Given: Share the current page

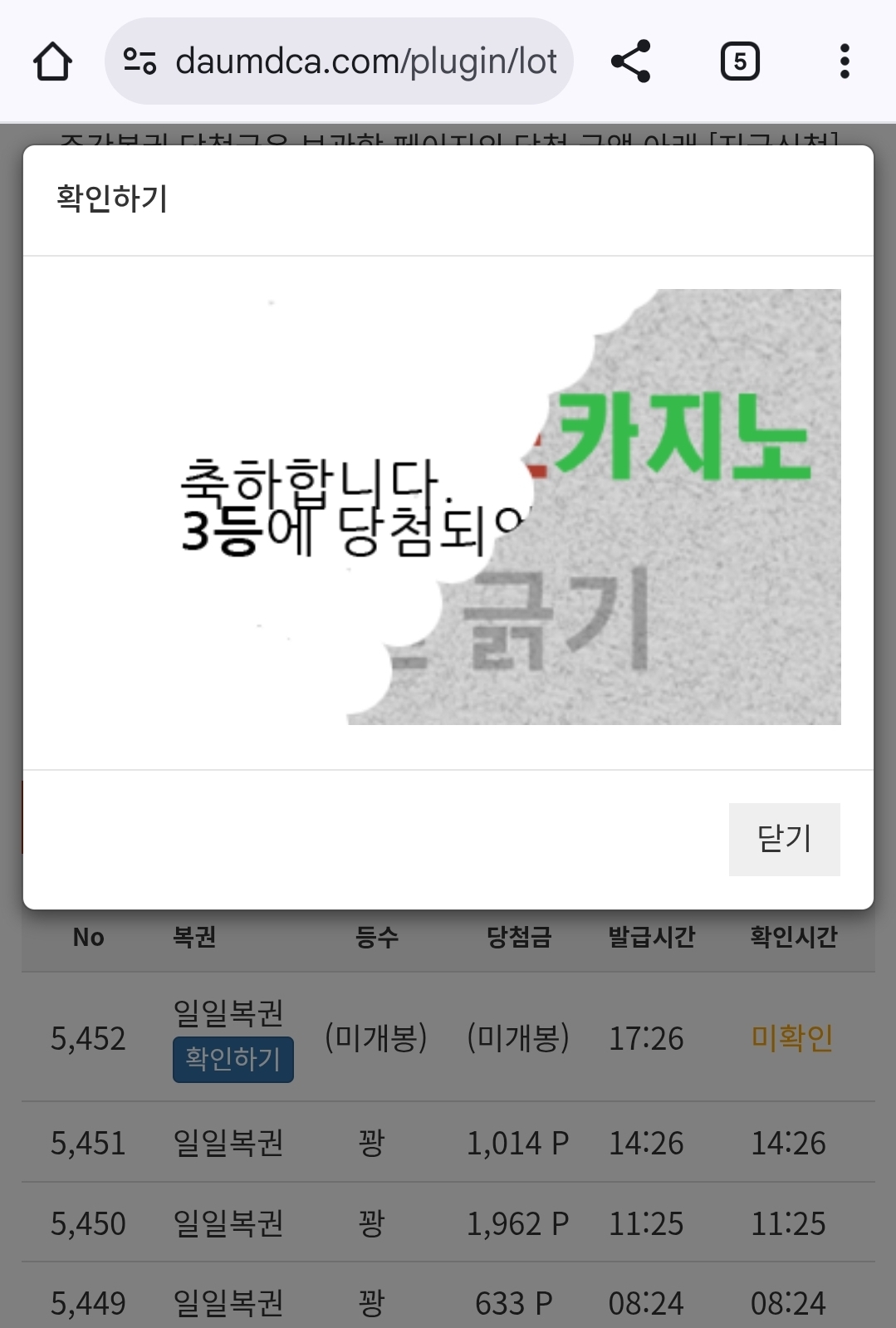Looking at the screenshot, I should (x=630, y=61).
